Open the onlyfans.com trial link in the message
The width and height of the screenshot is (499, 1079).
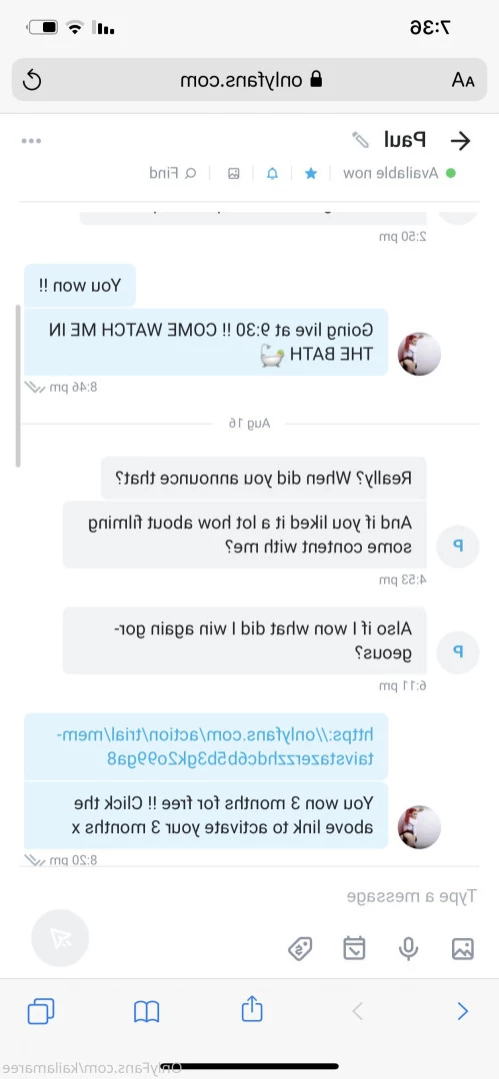[215, 747]
